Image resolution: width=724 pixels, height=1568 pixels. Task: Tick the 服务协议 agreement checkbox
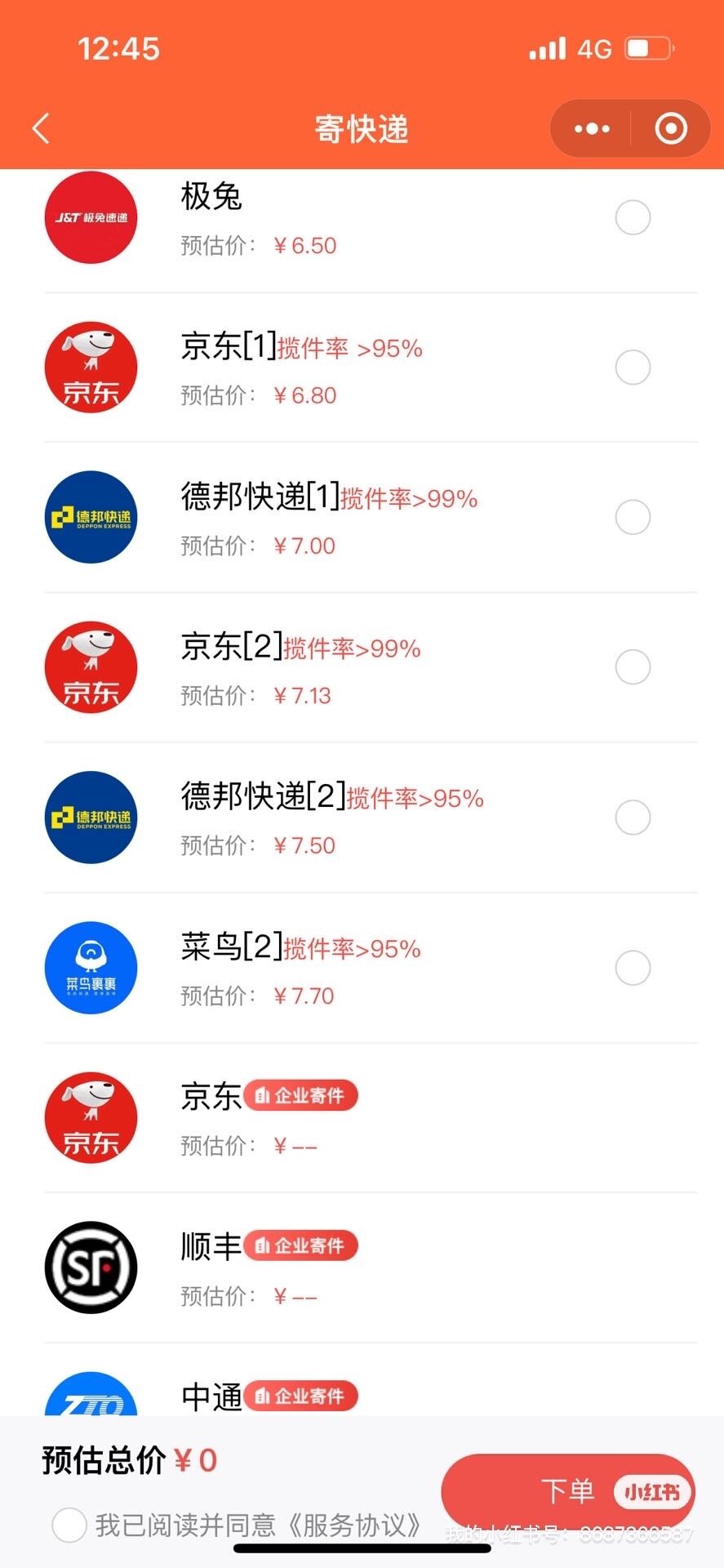point(69,1525)
